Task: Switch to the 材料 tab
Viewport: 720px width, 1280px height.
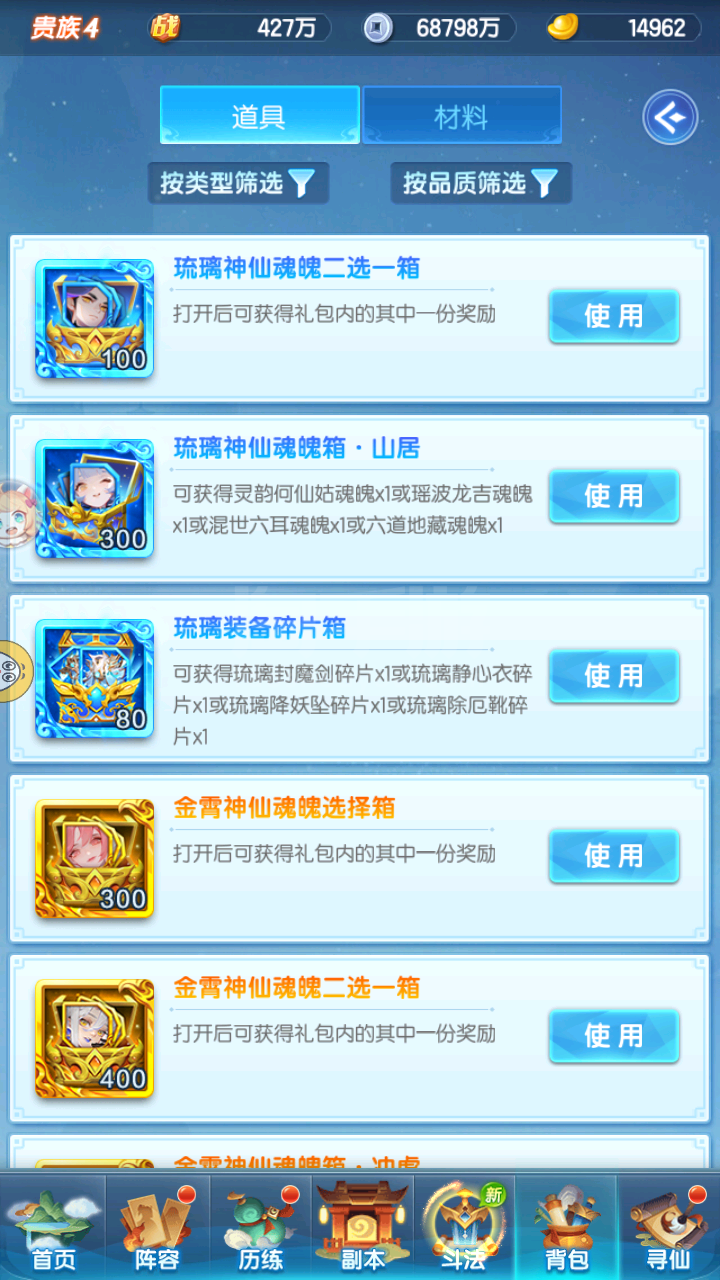Action: tap(461, 116)
